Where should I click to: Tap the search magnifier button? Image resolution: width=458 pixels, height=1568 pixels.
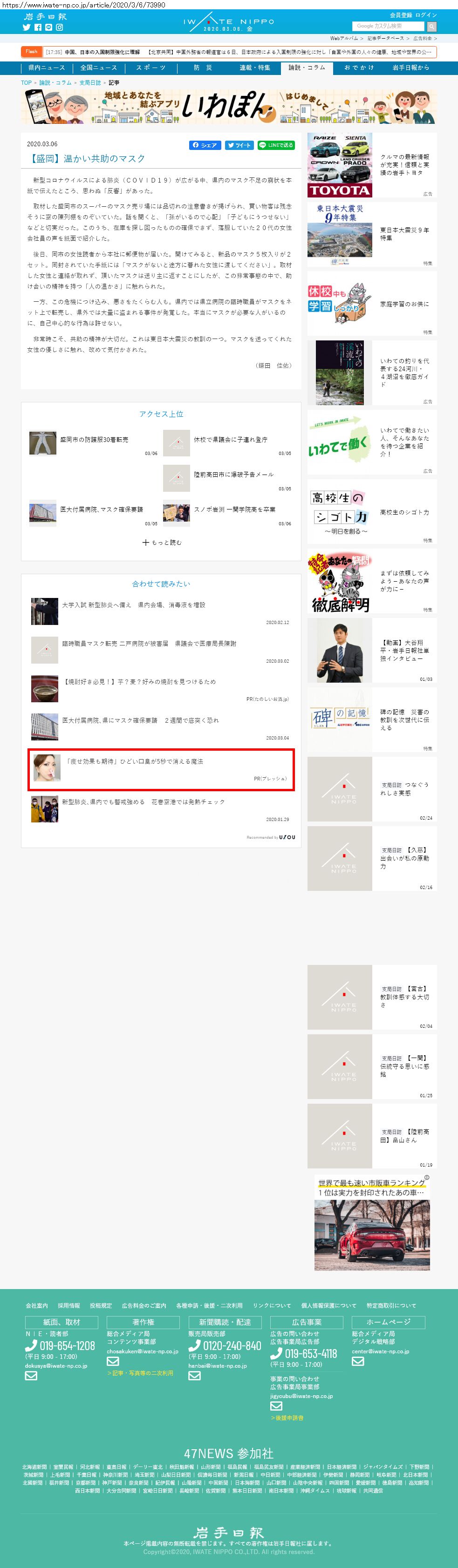coord(432,26)
